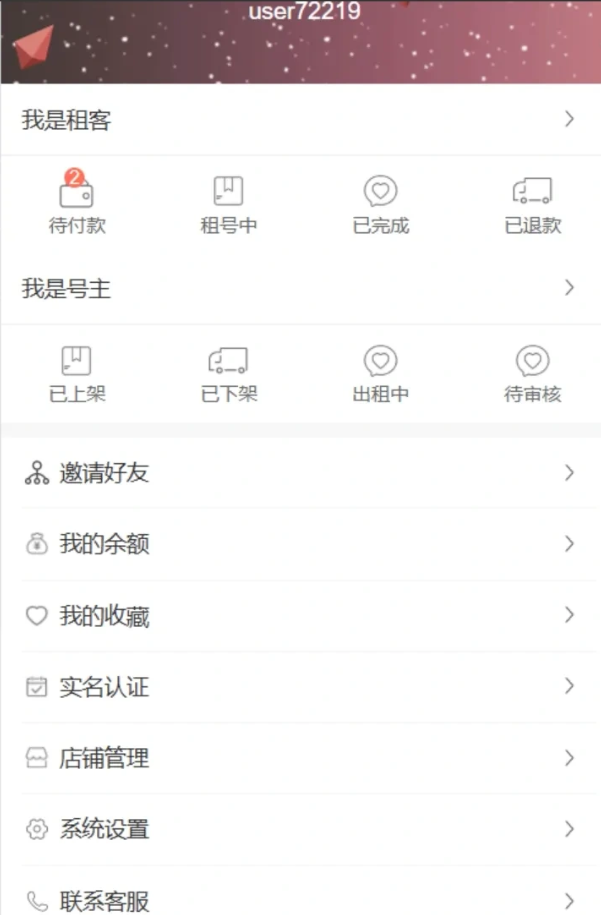View 待审核 accounts awaiting review
Screen dimensions: 601x915
[x=532, y=373]
